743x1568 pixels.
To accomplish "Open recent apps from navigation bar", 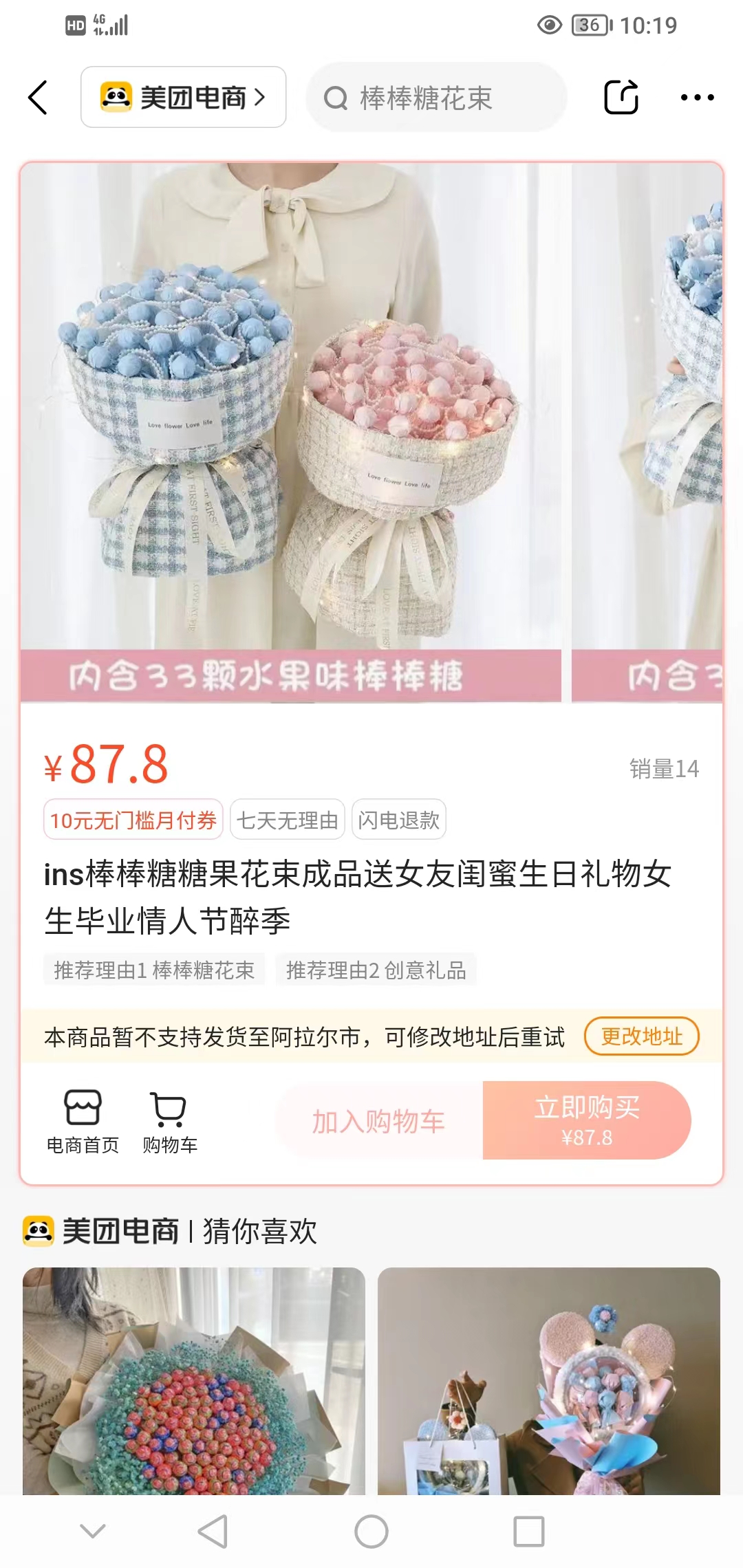I will click(x=529, y=1532).
